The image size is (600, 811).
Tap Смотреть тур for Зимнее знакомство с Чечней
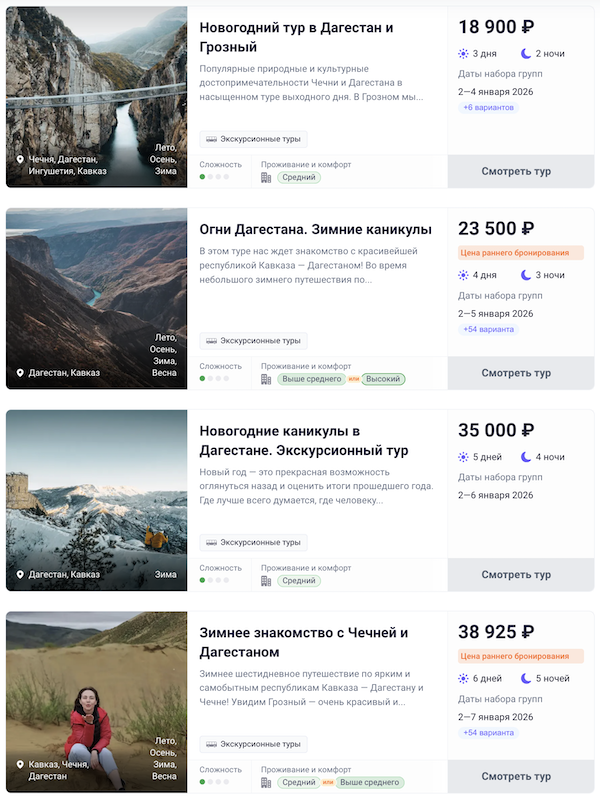pos(516,776)
